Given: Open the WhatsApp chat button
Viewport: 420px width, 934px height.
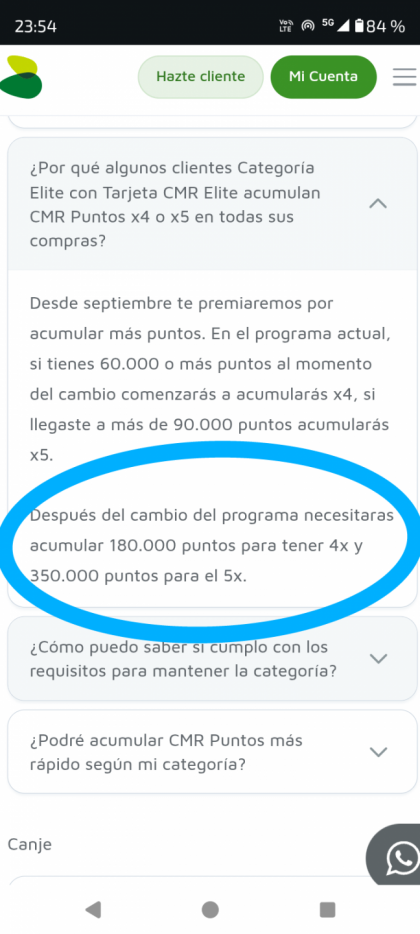Looking at the screenshot, I should (399, 857).
